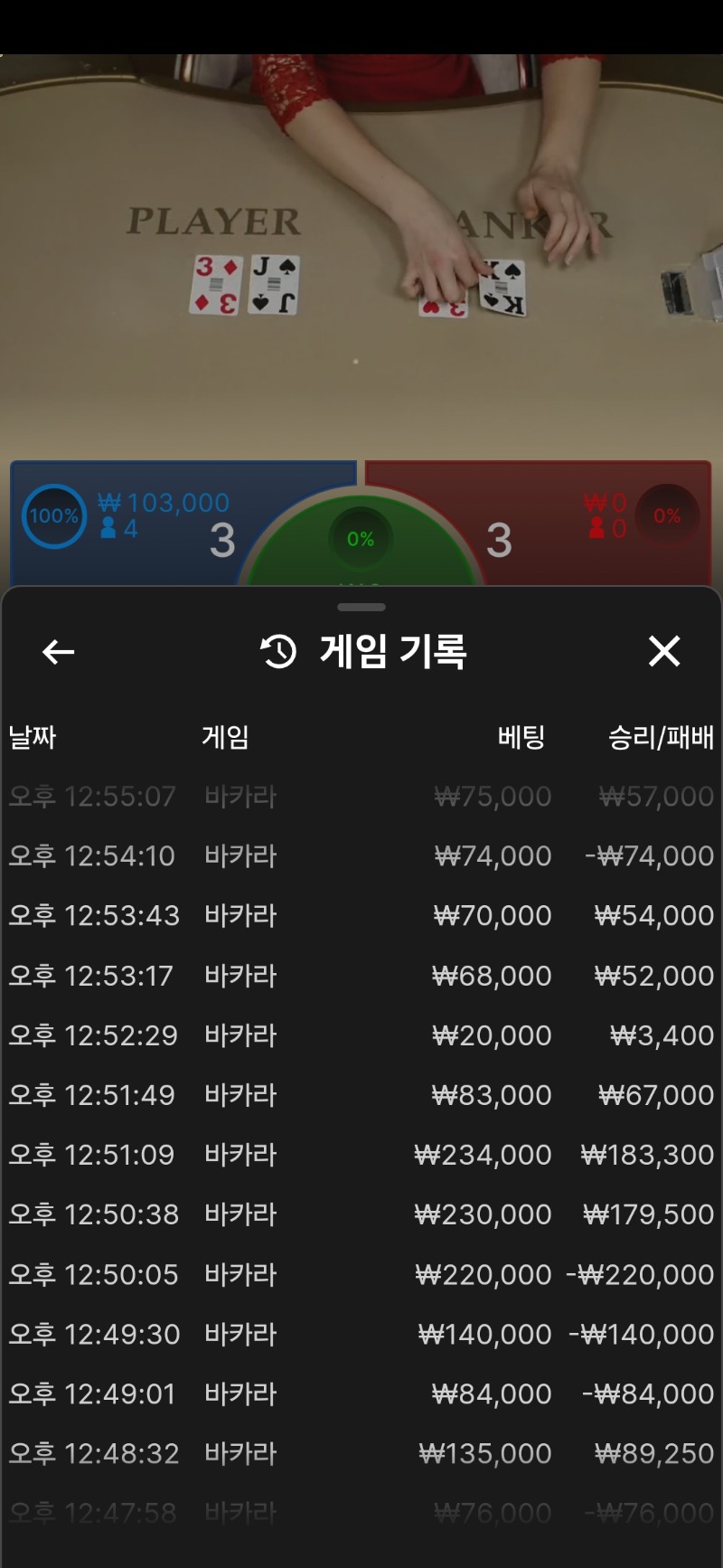Viewport: 723px width, 1568px height.
Task: Select the 오후 12:50:38 baccarat record
Action: pos(361,1214)
